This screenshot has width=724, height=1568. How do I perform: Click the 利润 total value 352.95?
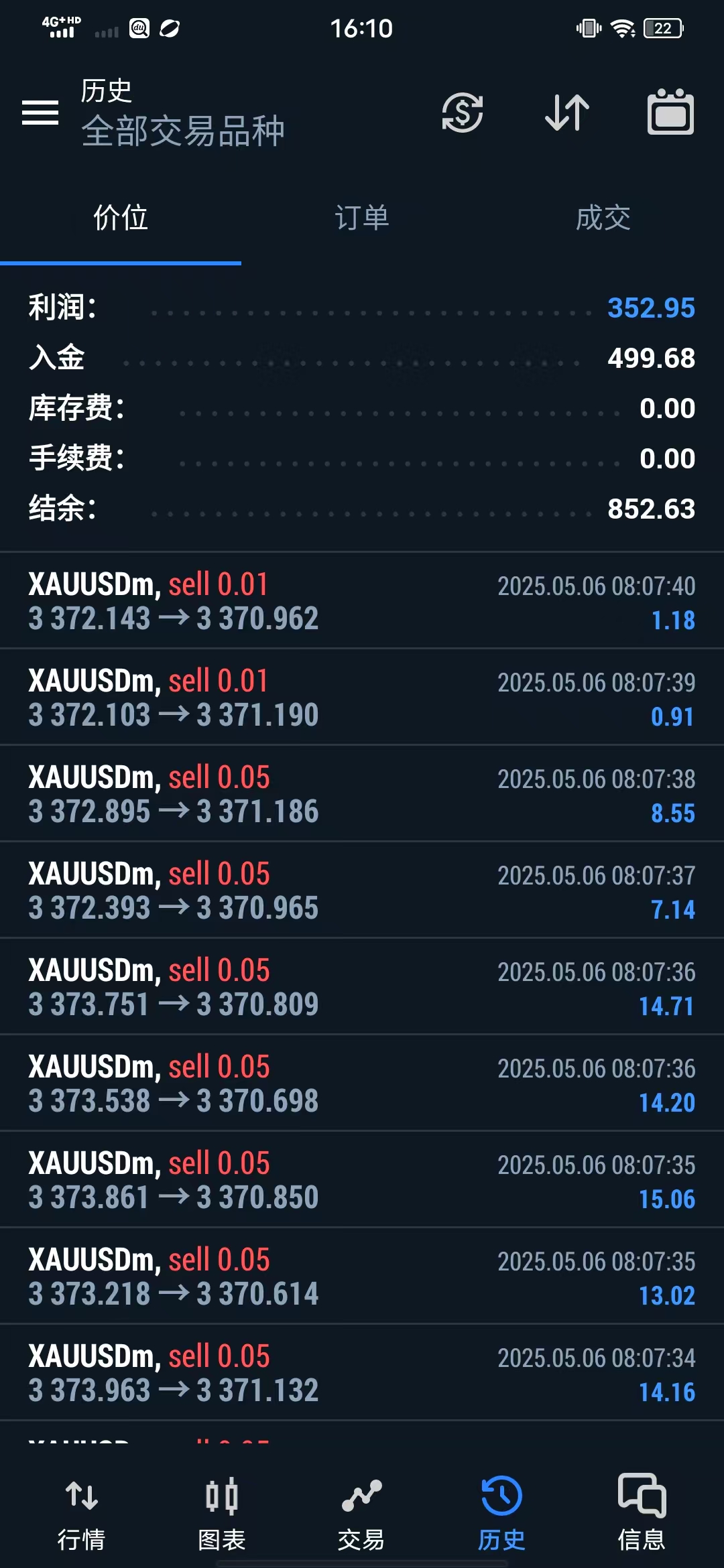651,308
